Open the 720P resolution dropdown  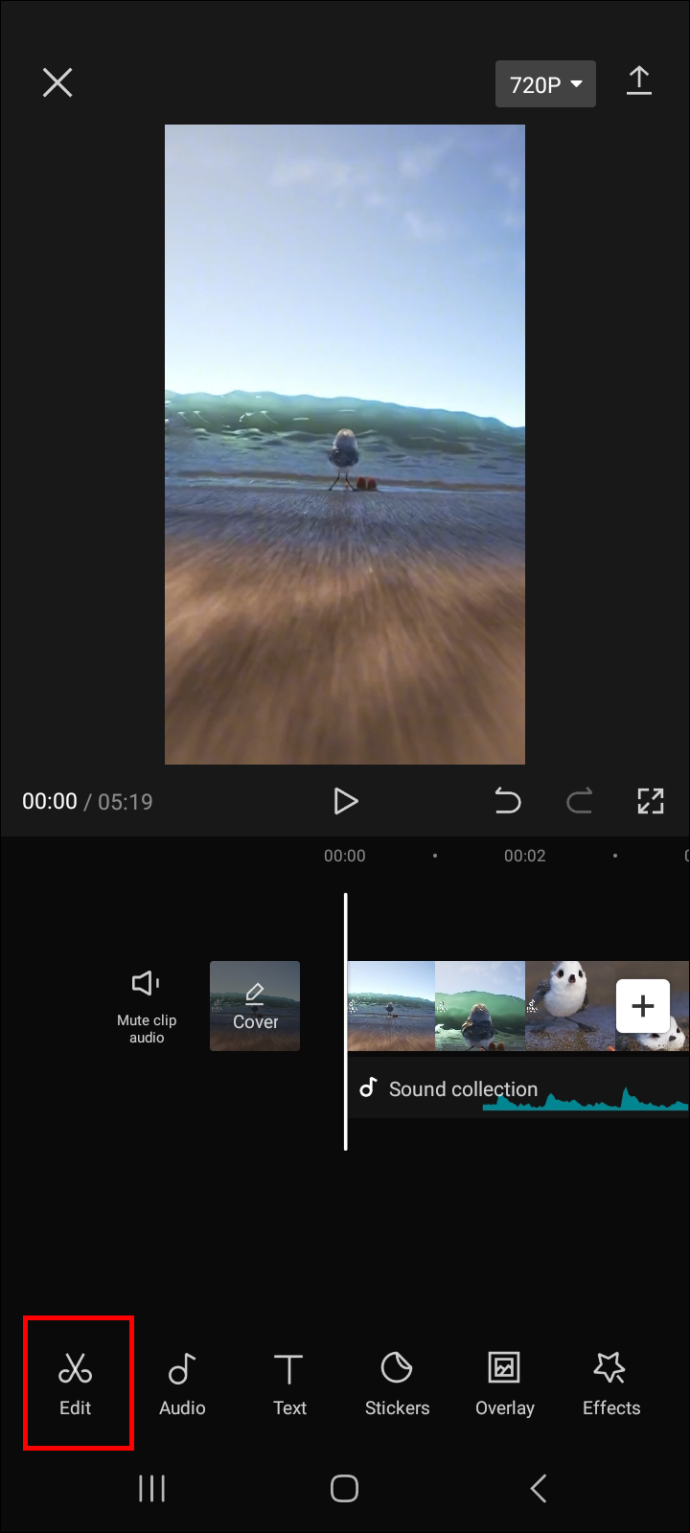pos(545,85)
